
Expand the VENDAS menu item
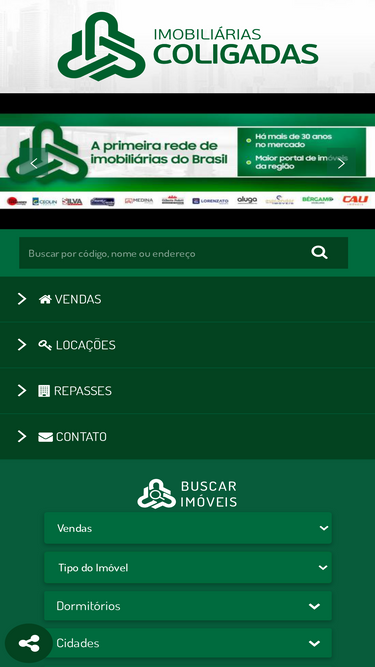(x=188, y=299)
